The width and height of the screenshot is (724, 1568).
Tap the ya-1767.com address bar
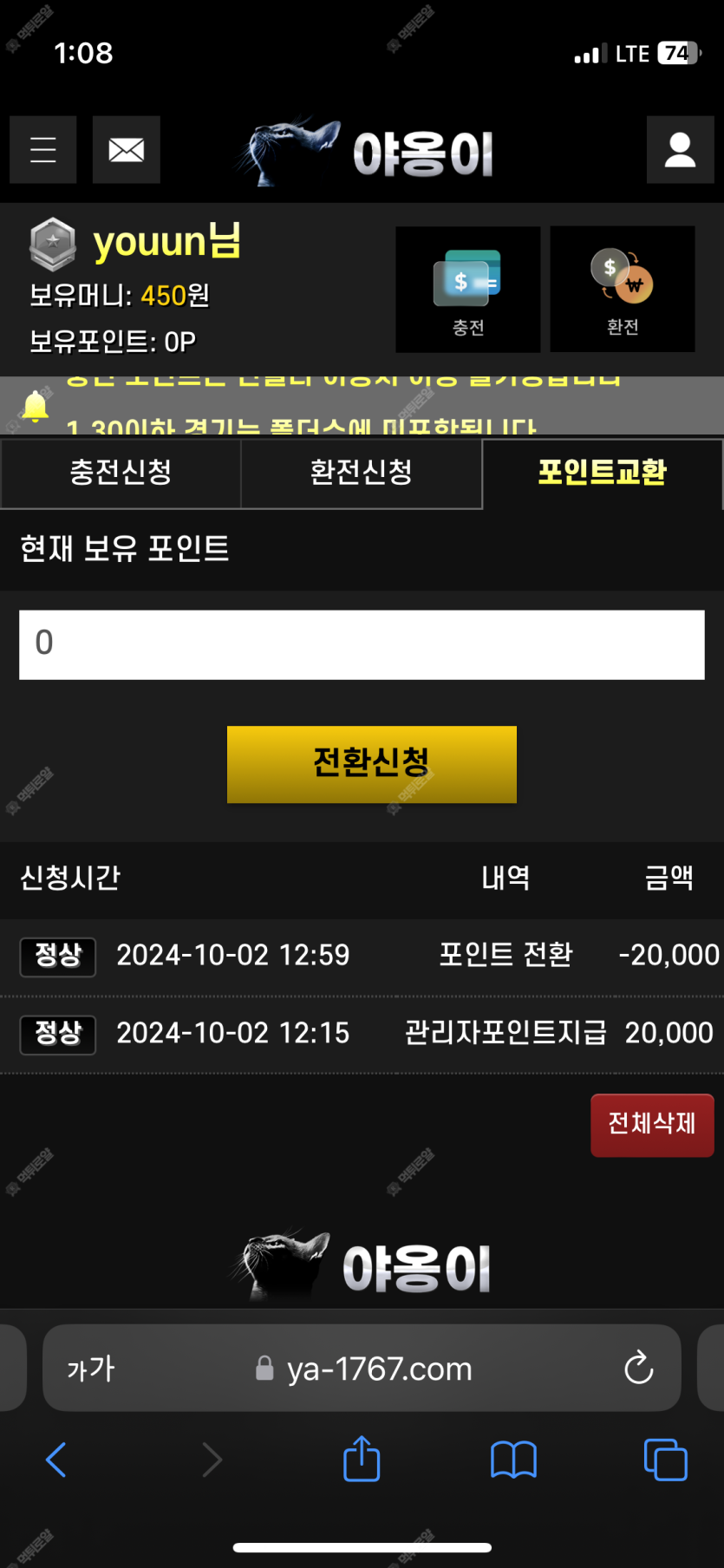379,1369
